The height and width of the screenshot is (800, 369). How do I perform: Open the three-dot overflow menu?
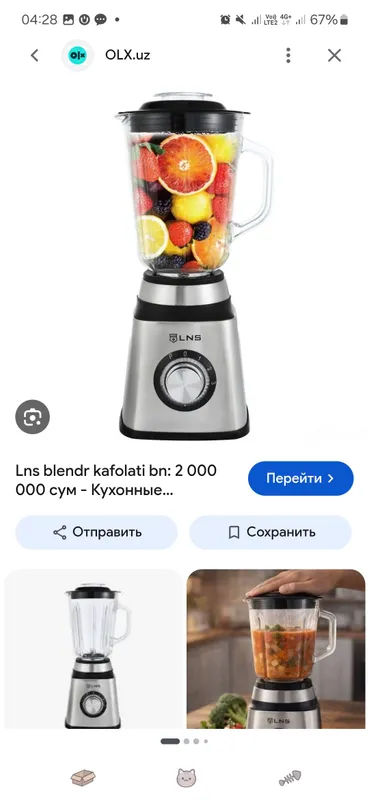[x=288, y=55]
